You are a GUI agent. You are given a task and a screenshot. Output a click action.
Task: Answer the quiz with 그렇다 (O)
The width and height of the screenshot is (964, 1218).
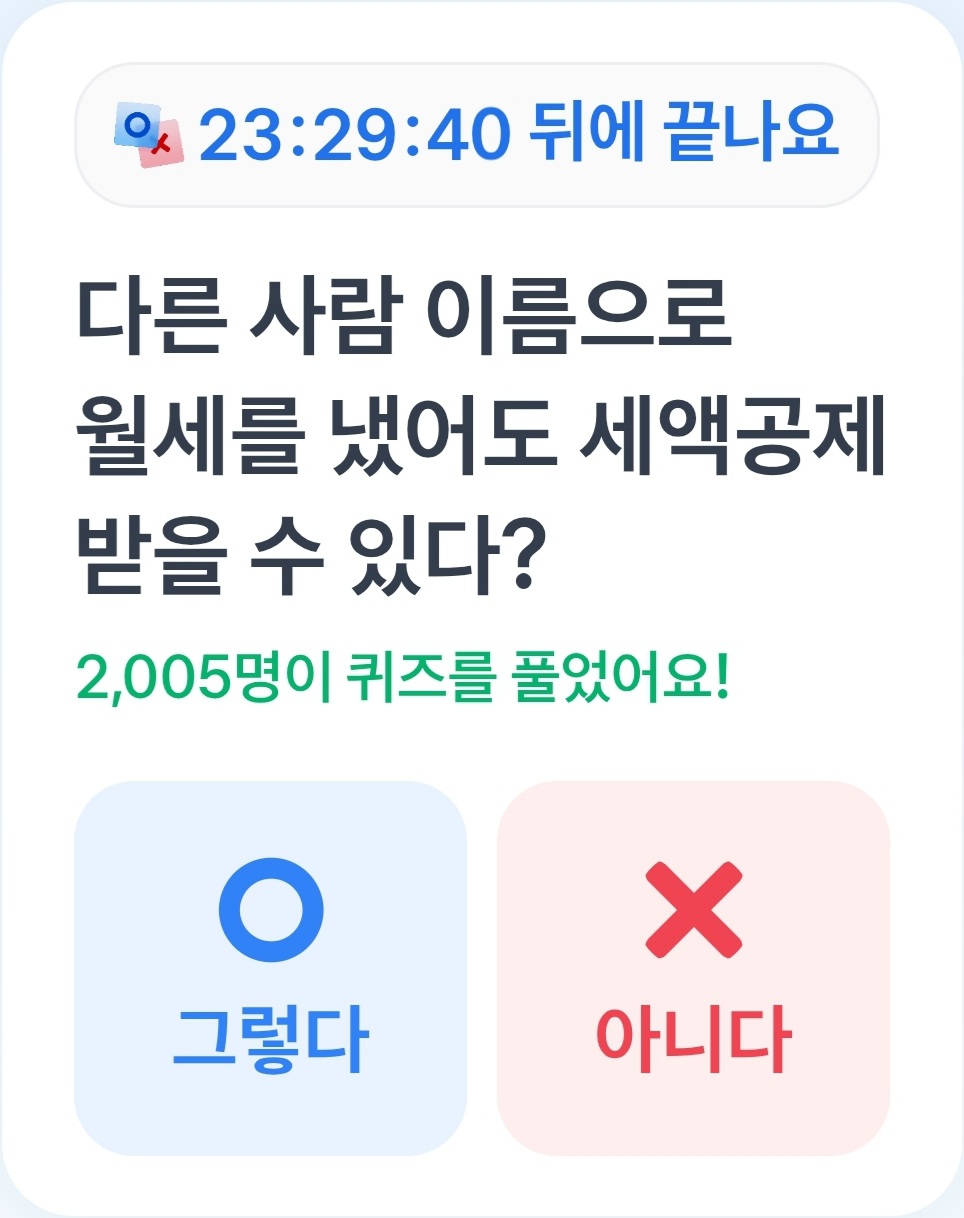point(270,967)
